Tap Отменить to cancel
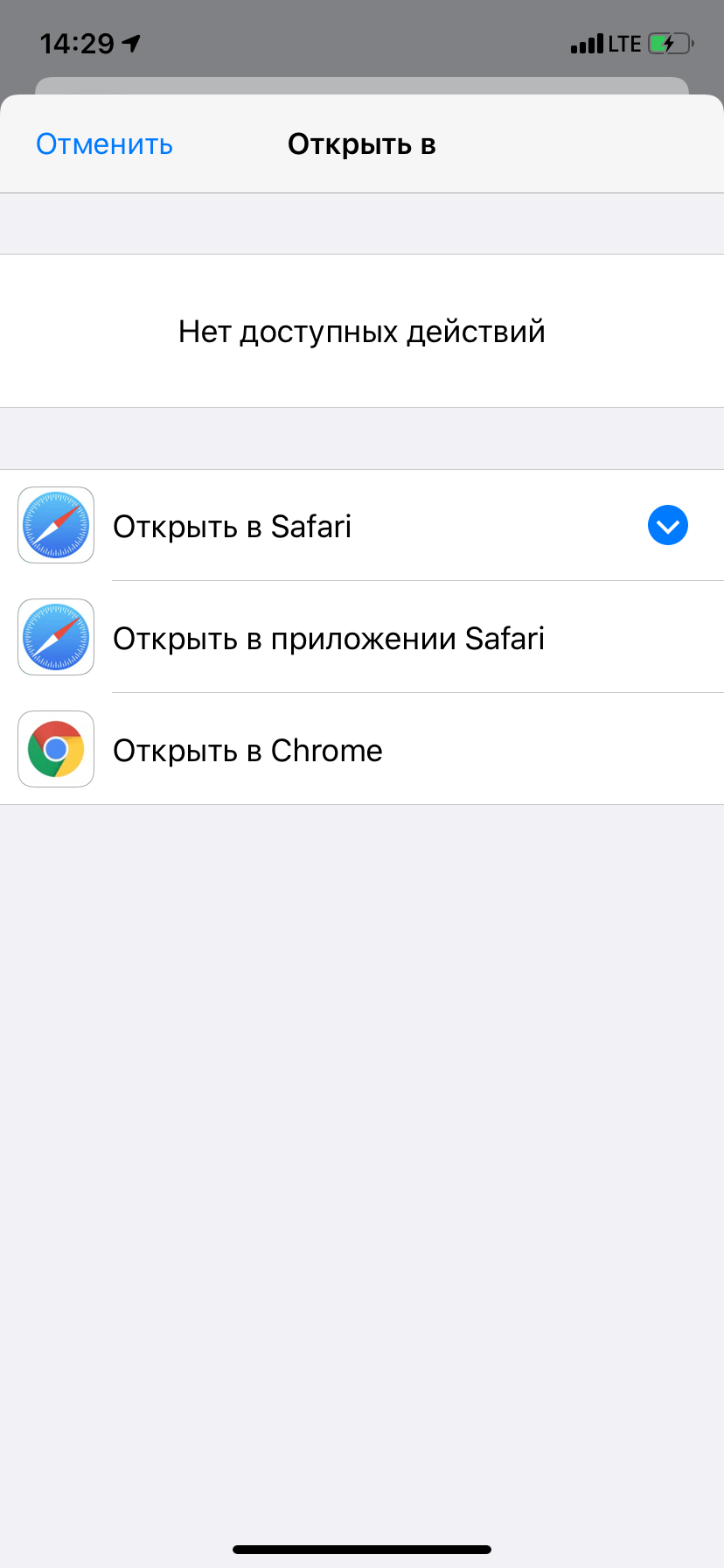This screenshot has height=1568, width=724. (104, 144)
